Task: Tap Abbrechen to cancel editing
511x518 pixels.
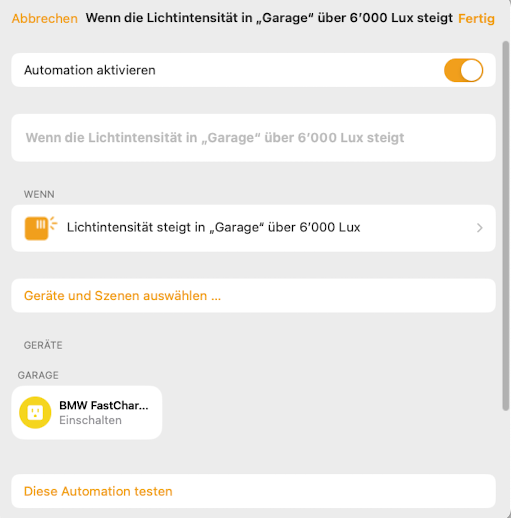Action: tap(45, 18)
